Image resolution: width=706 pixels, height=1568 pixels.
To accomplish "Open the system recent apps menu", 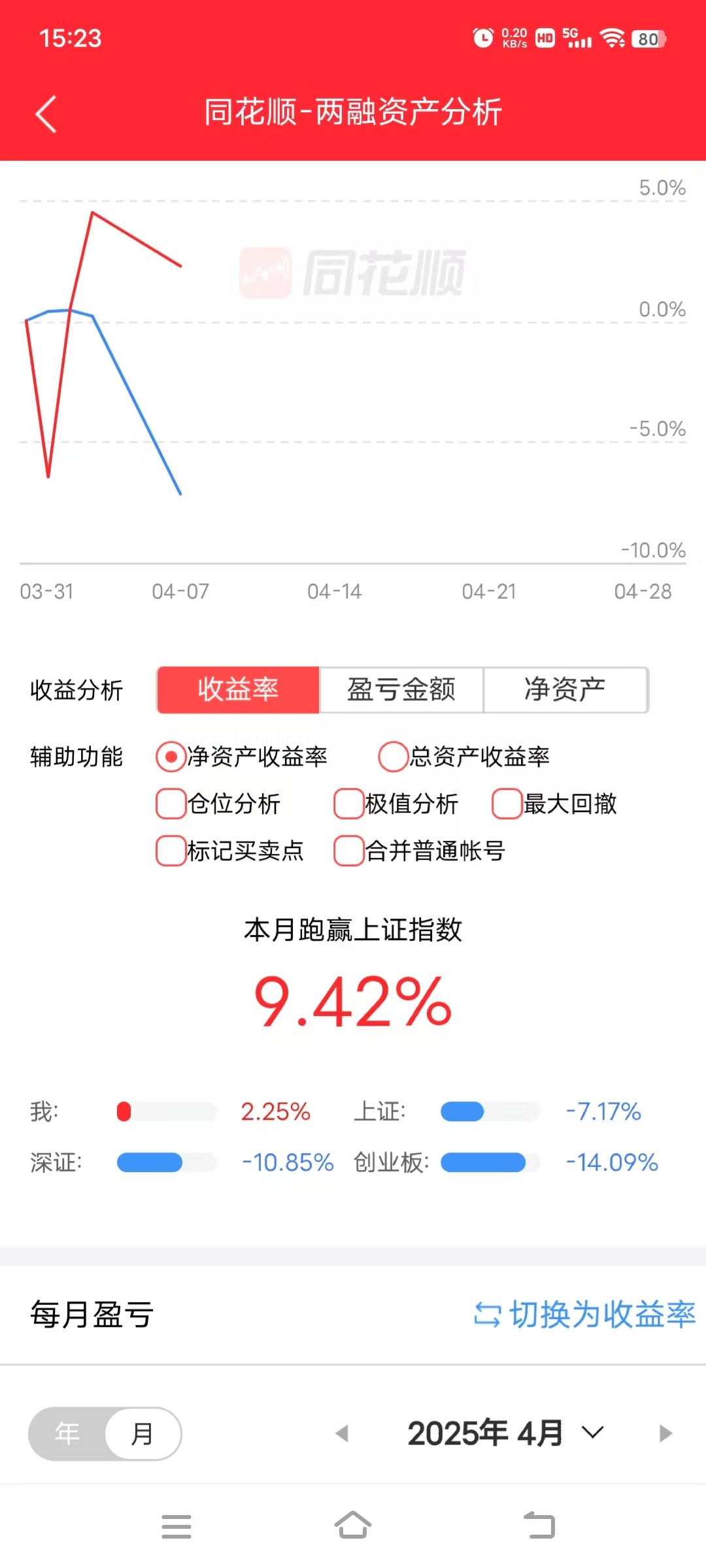I will 176,1526.
